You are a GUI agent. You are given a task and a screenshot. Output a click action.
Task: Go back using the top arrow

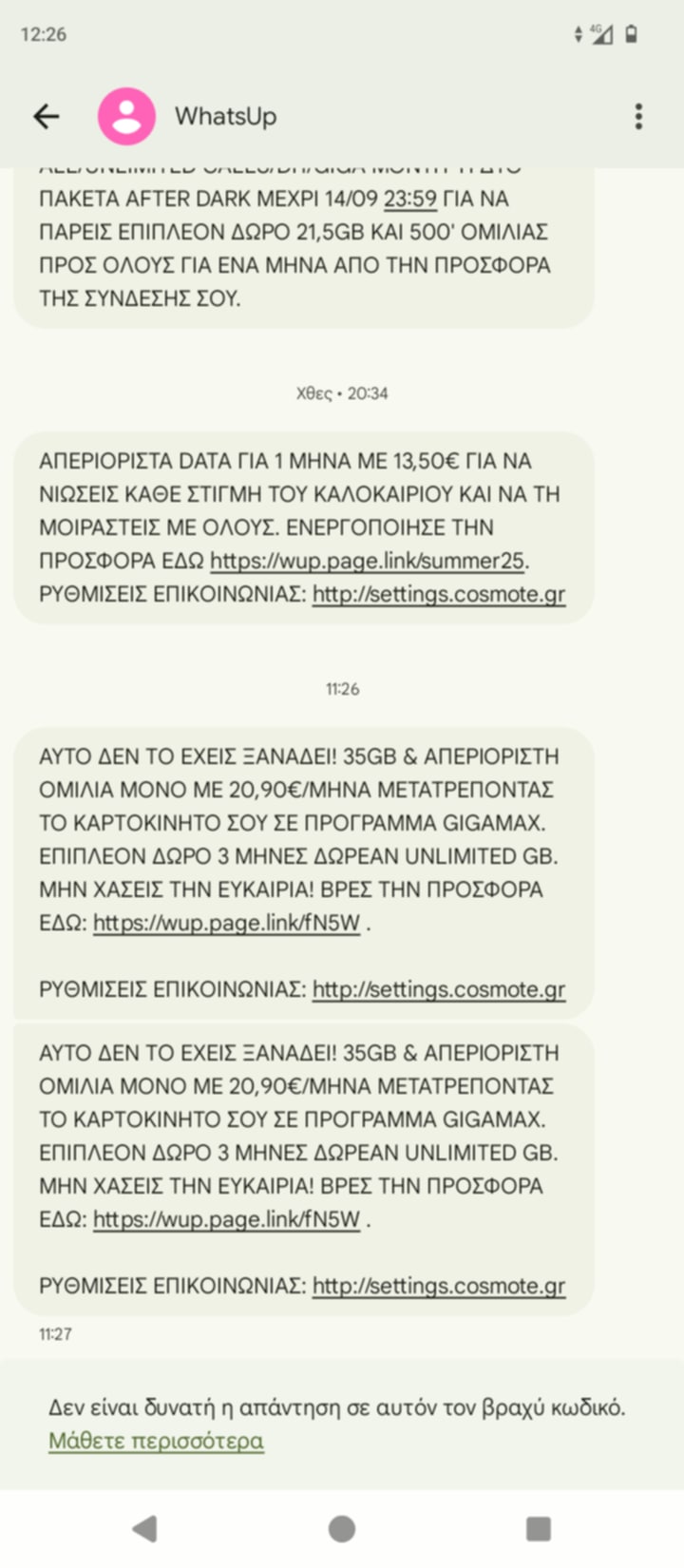47,116
